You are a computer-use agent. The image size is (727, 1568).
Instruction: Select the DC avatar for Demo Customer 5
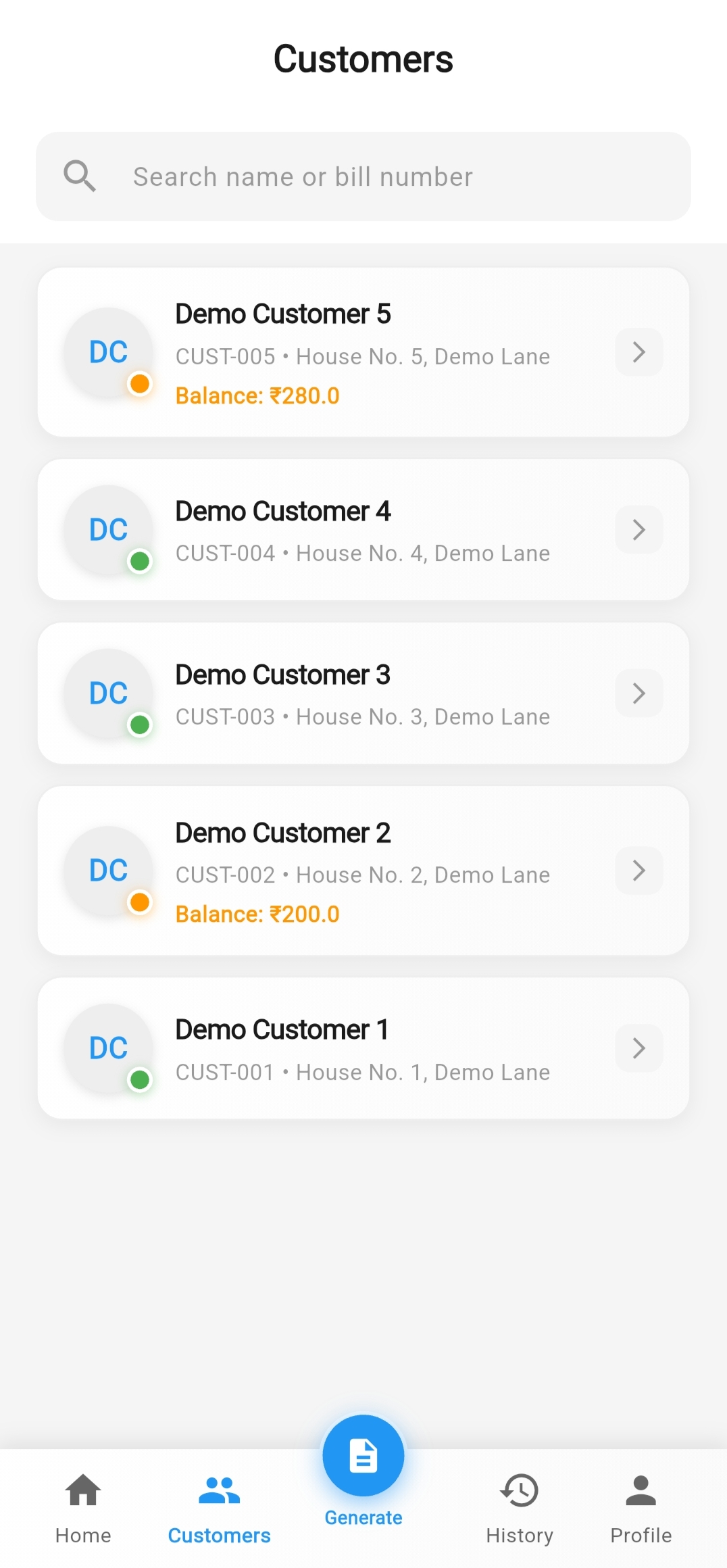tap(108, 351)
